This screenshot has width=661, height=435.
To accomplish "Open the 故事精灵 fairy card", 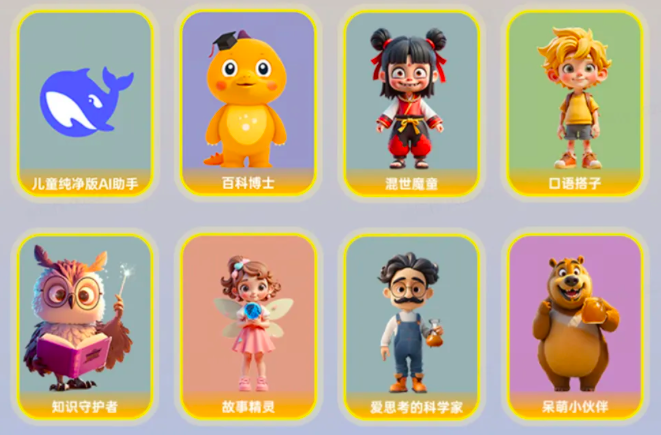I will pos(248,327).
